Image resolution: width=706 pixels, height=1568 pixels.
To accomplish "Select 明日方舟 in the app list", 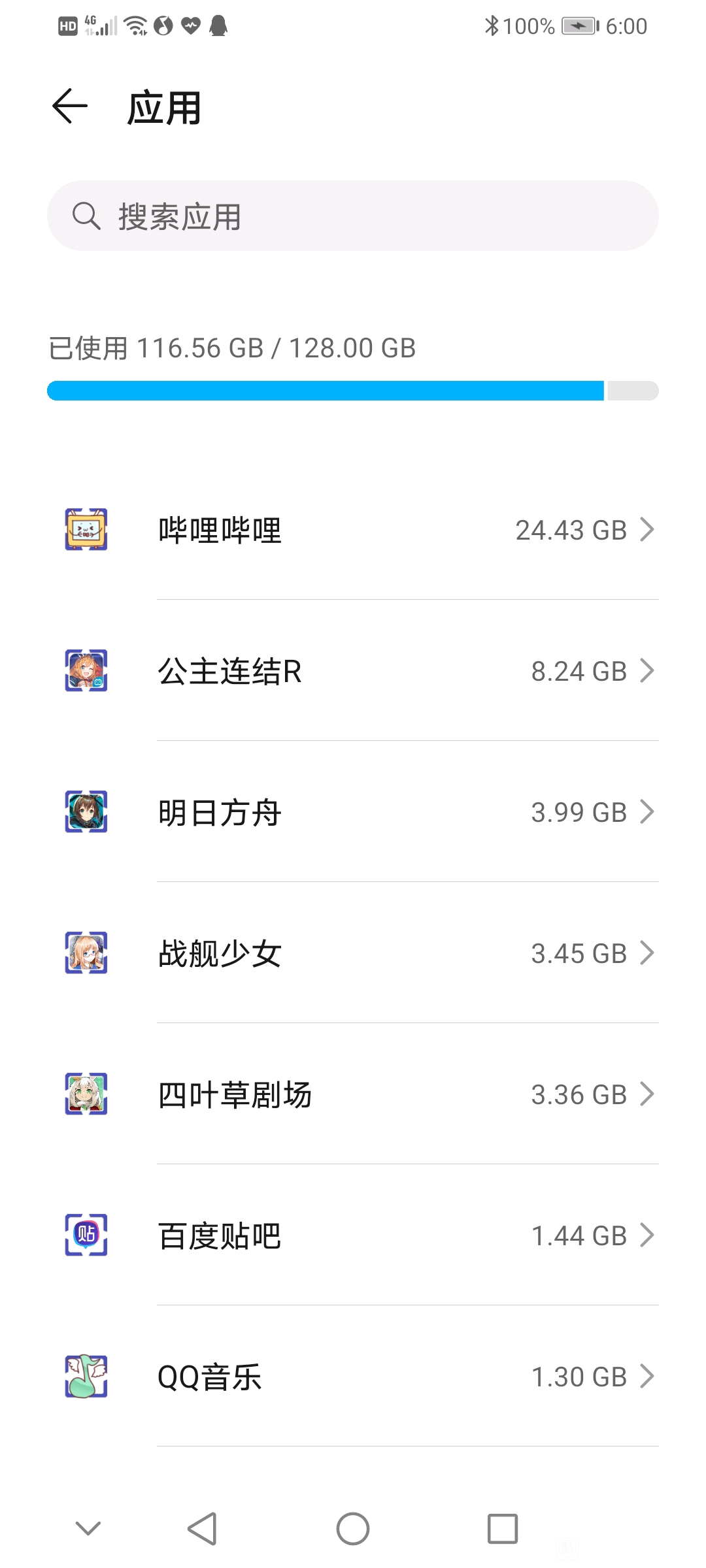I will click(353, 811).
